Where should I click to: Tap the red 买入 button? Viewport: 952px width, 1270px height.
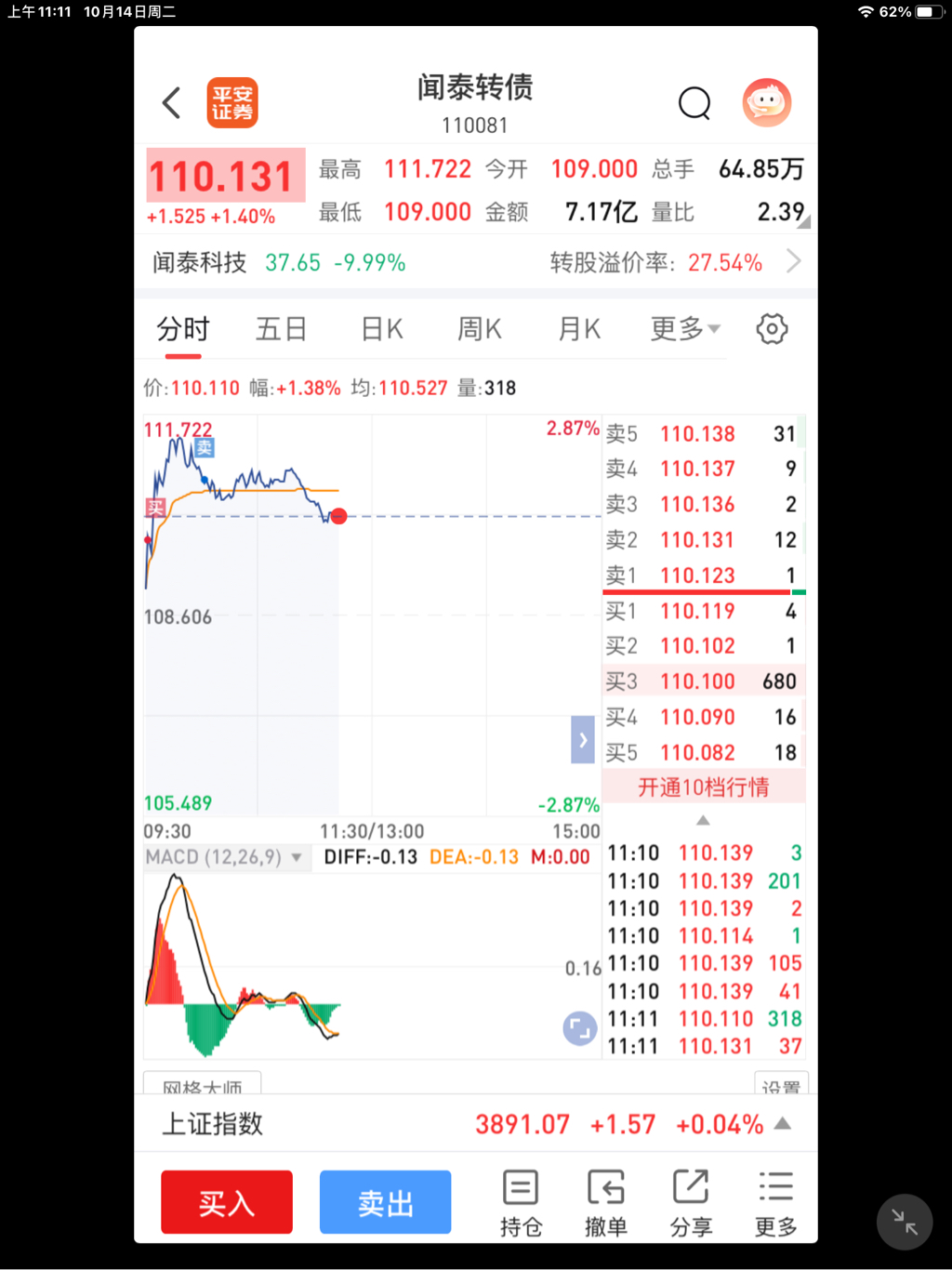pos(227,1203)
